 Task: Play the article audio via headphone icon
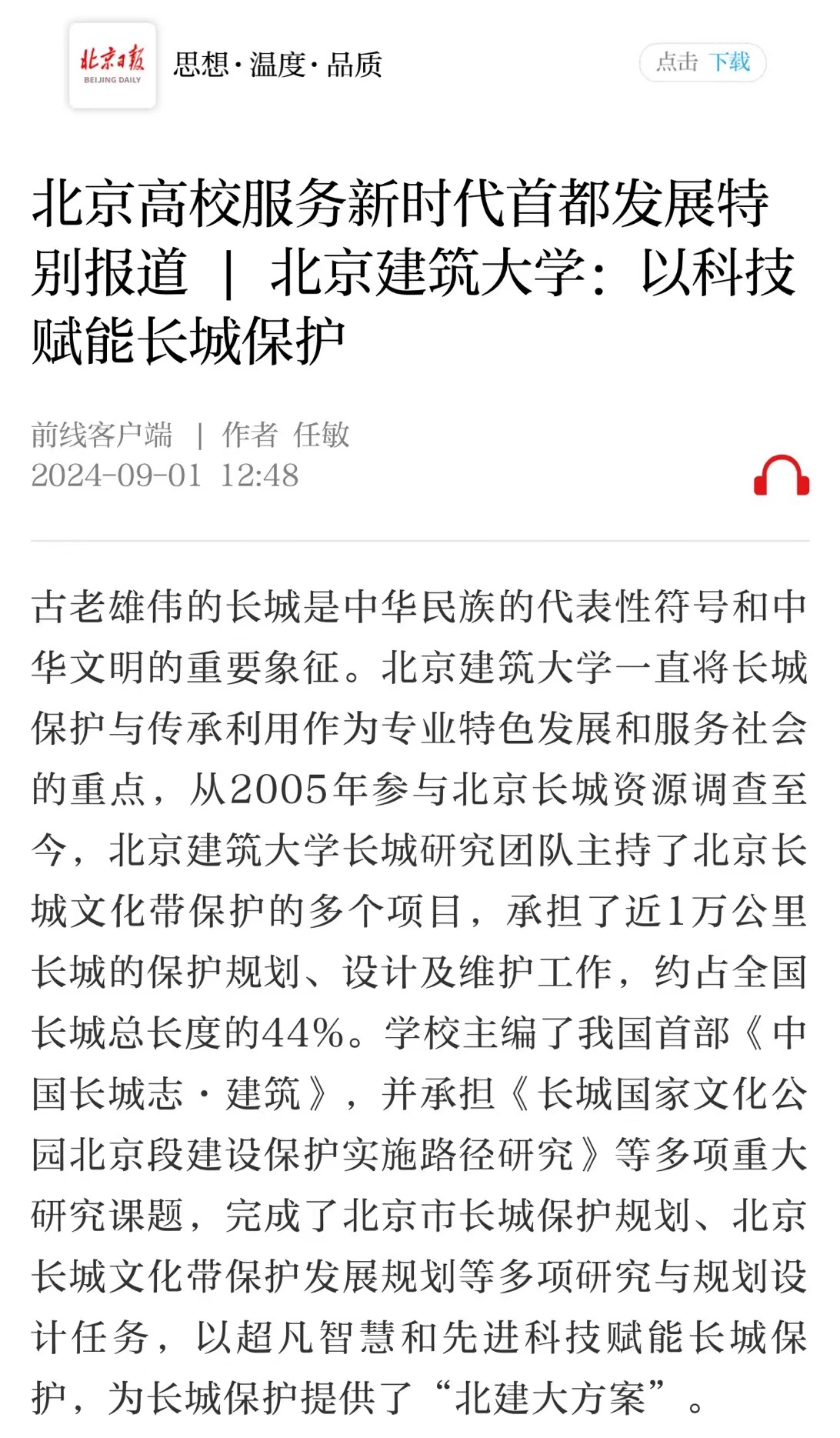(781, 475)
